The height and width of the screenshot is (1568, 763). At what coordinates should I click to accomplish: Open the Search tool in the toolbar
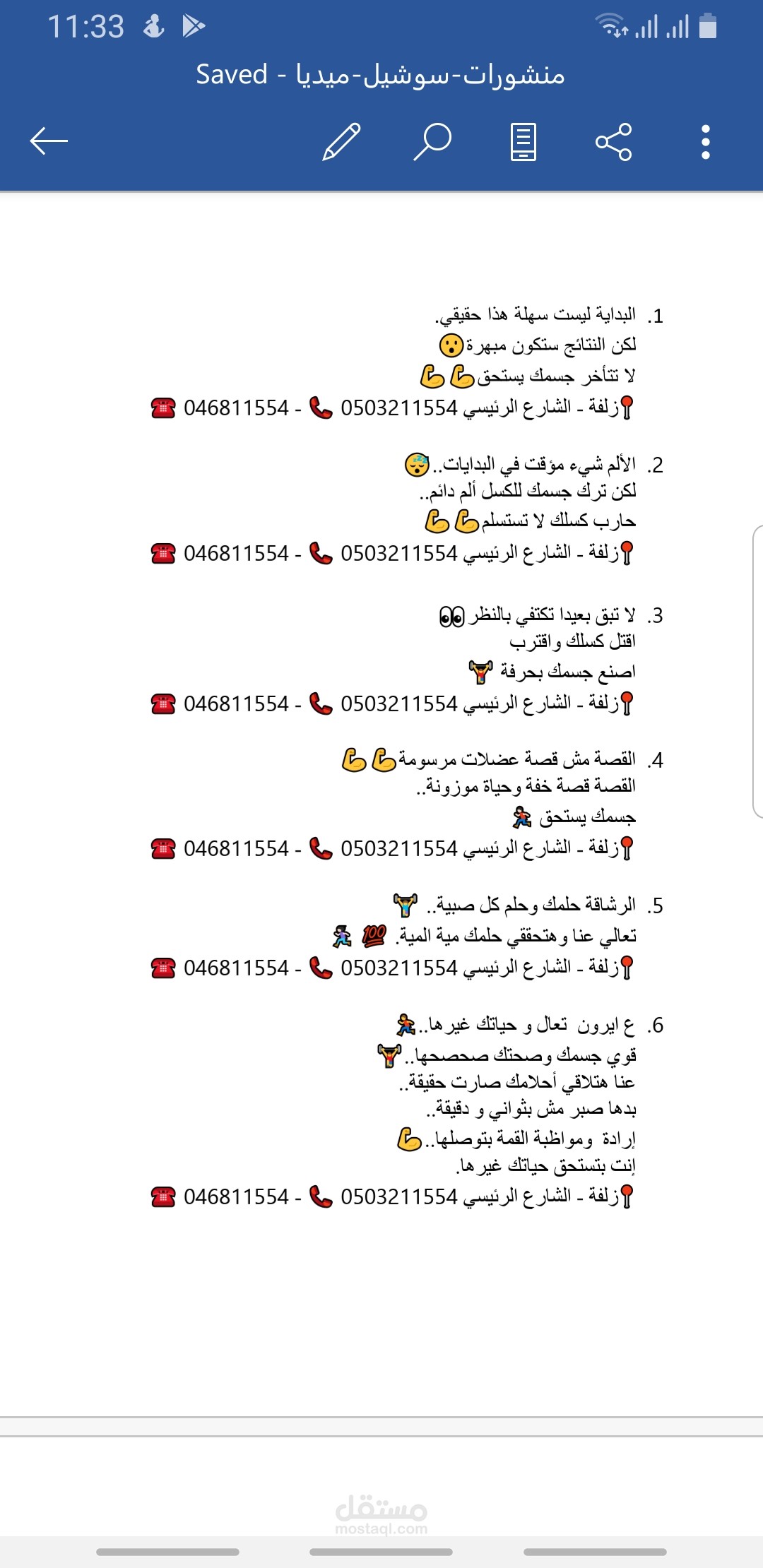pos(433,141)
